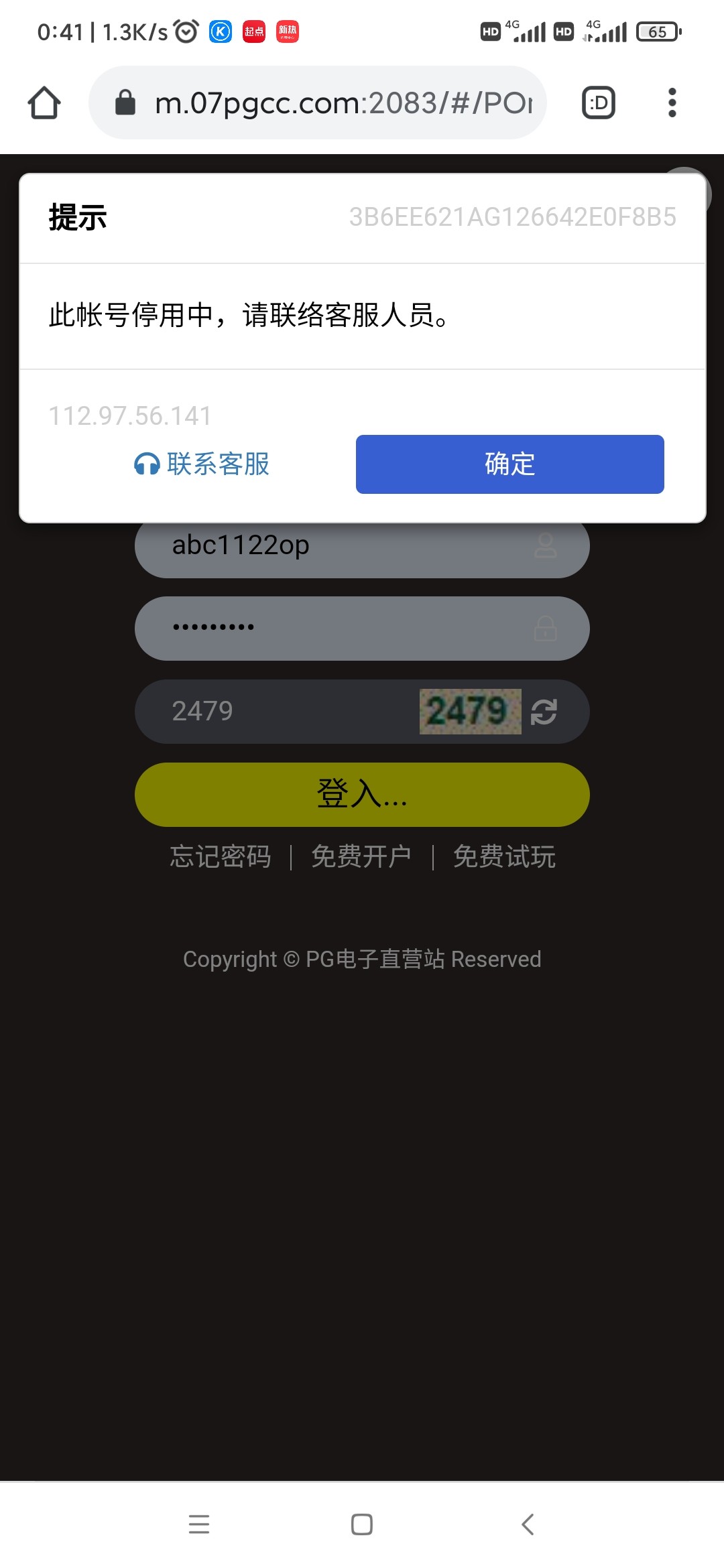Open the browser tab switcher
This screenshot has height=1568, width=724.
[x=598, y=103]
